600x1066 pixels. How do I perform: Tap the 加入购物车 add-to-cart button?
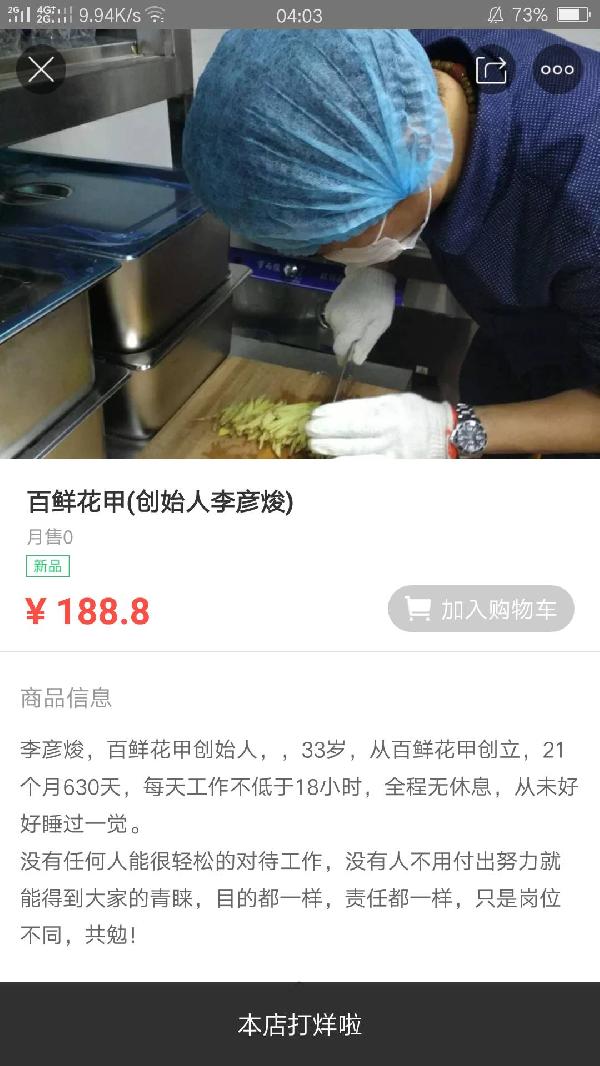pyautogui.click(x=481, y=609)
